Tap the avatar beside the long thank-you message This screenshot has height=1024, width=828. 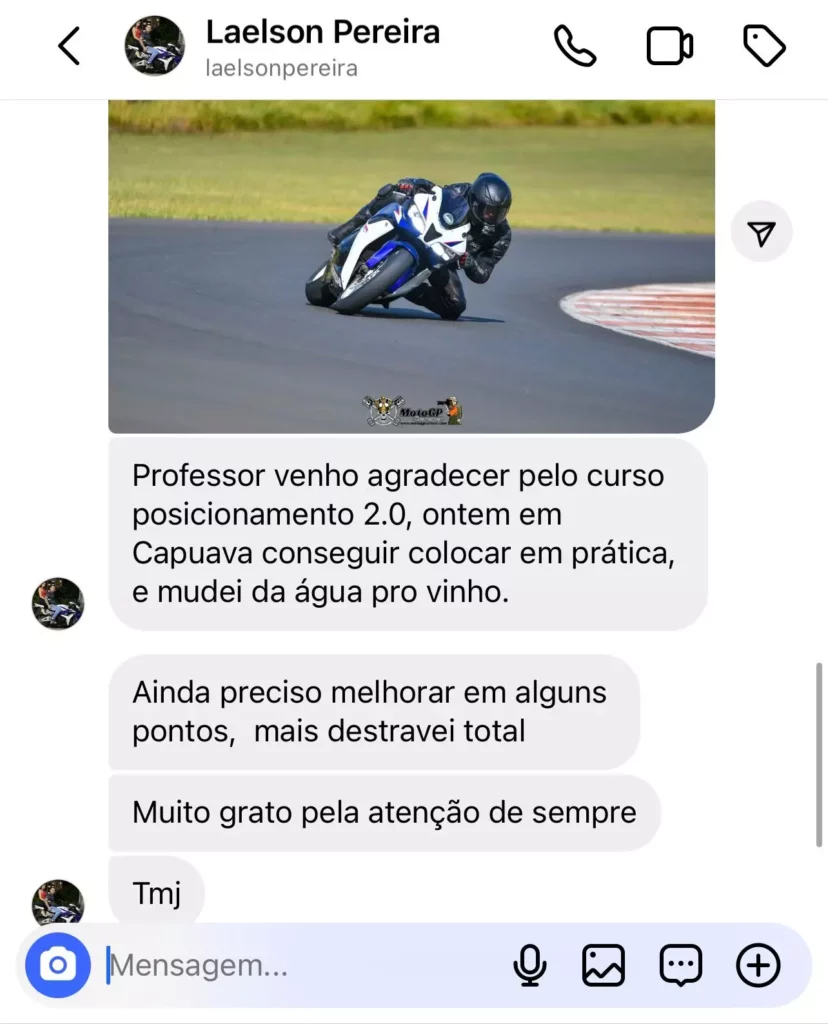57,603
